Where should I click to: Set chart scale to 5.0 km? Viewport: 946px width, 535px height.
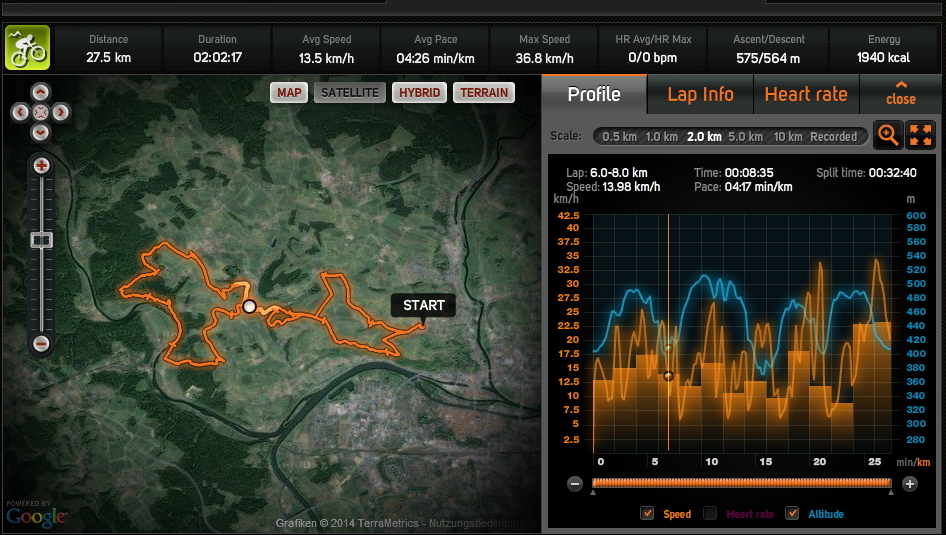tap(745, 137)
